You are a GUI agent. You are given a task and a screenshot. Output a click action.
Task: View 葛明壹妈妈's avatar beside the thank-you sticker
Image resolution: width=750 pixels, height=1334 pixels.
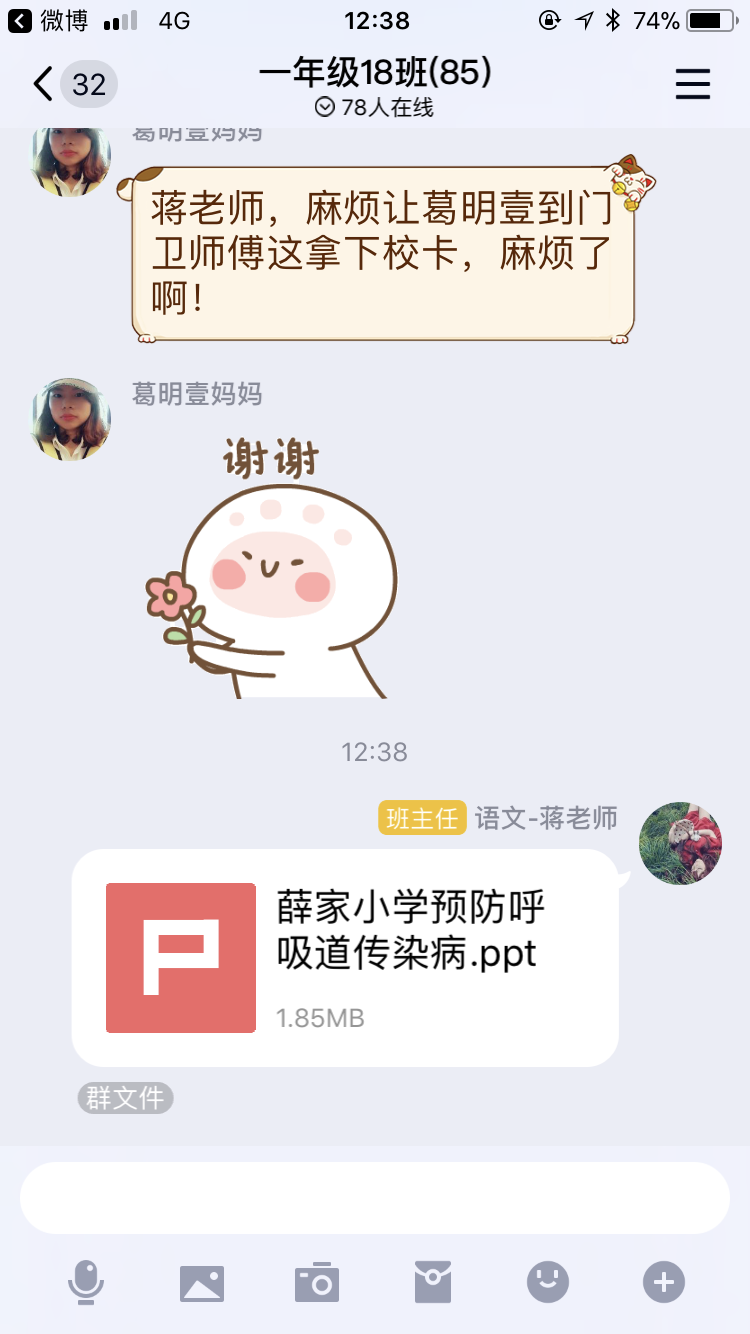coord(70,420)
